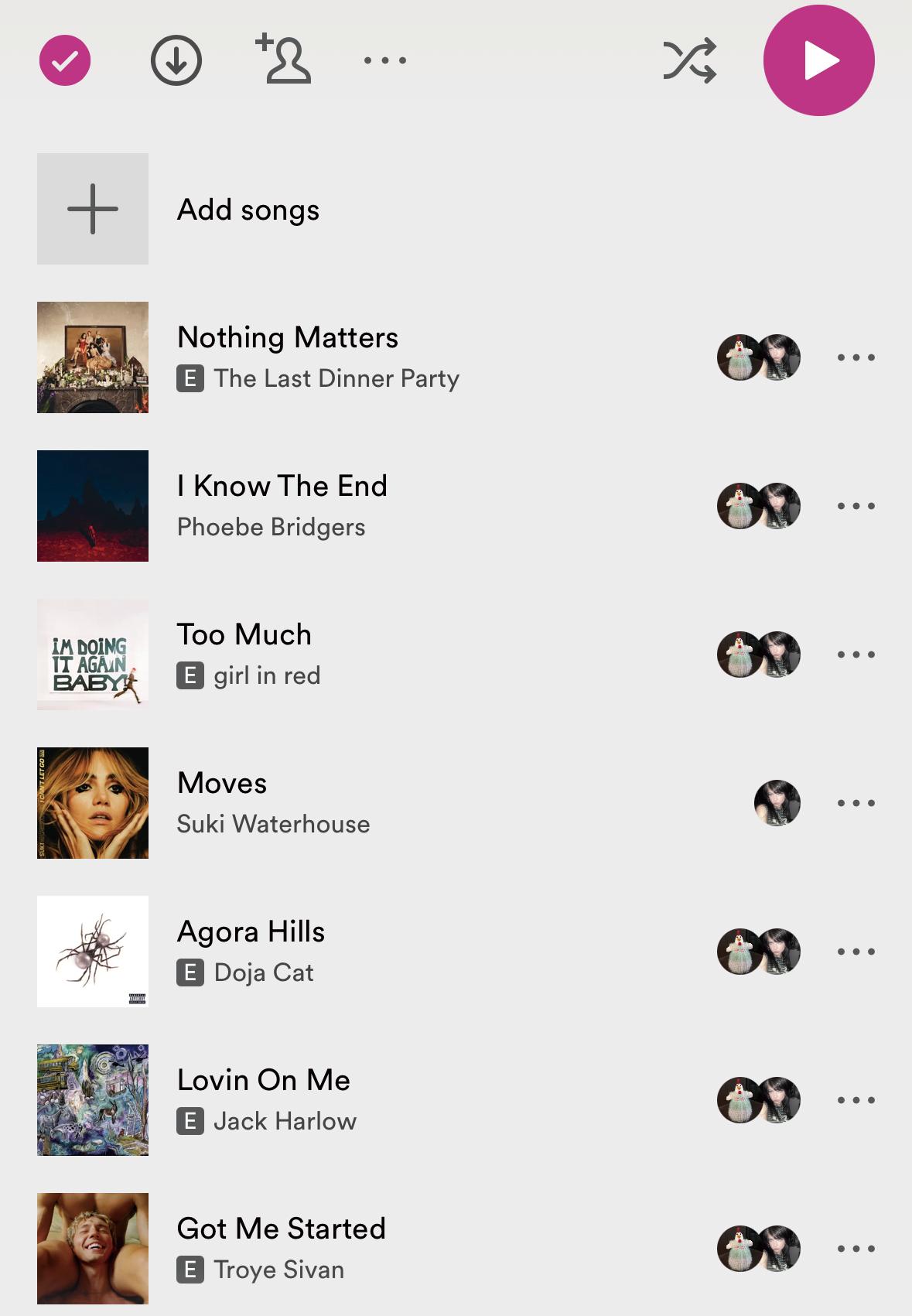Invite a collaborator to this playlist
The width and height of the screenshot is (912, 1316).
point(284,59)
